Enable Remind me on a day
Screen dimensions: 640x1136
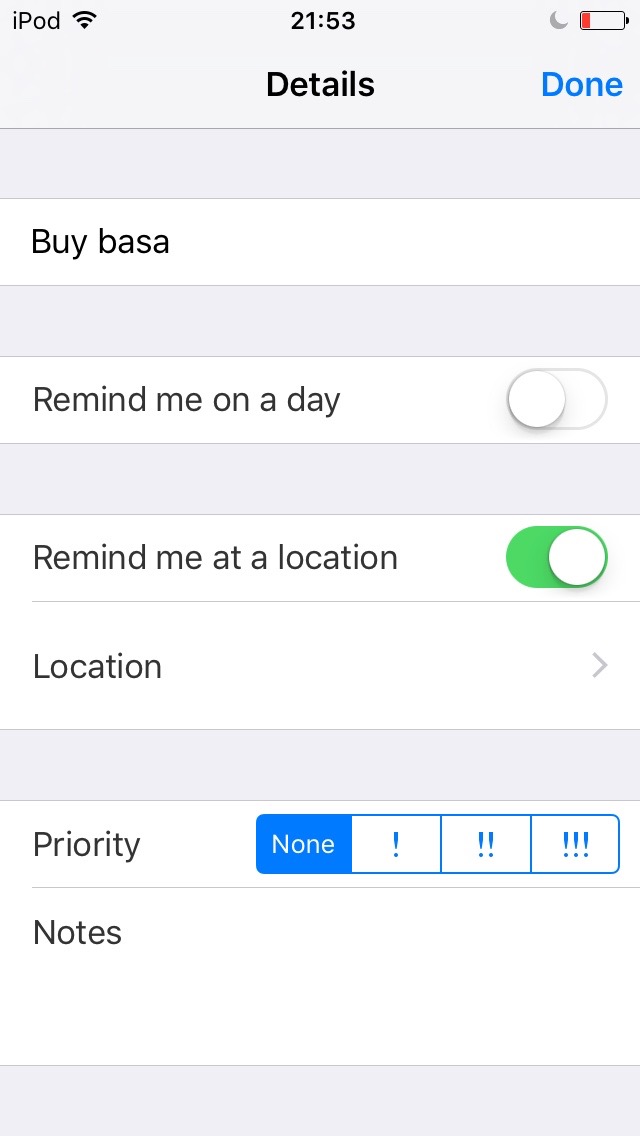pos(557,399)
